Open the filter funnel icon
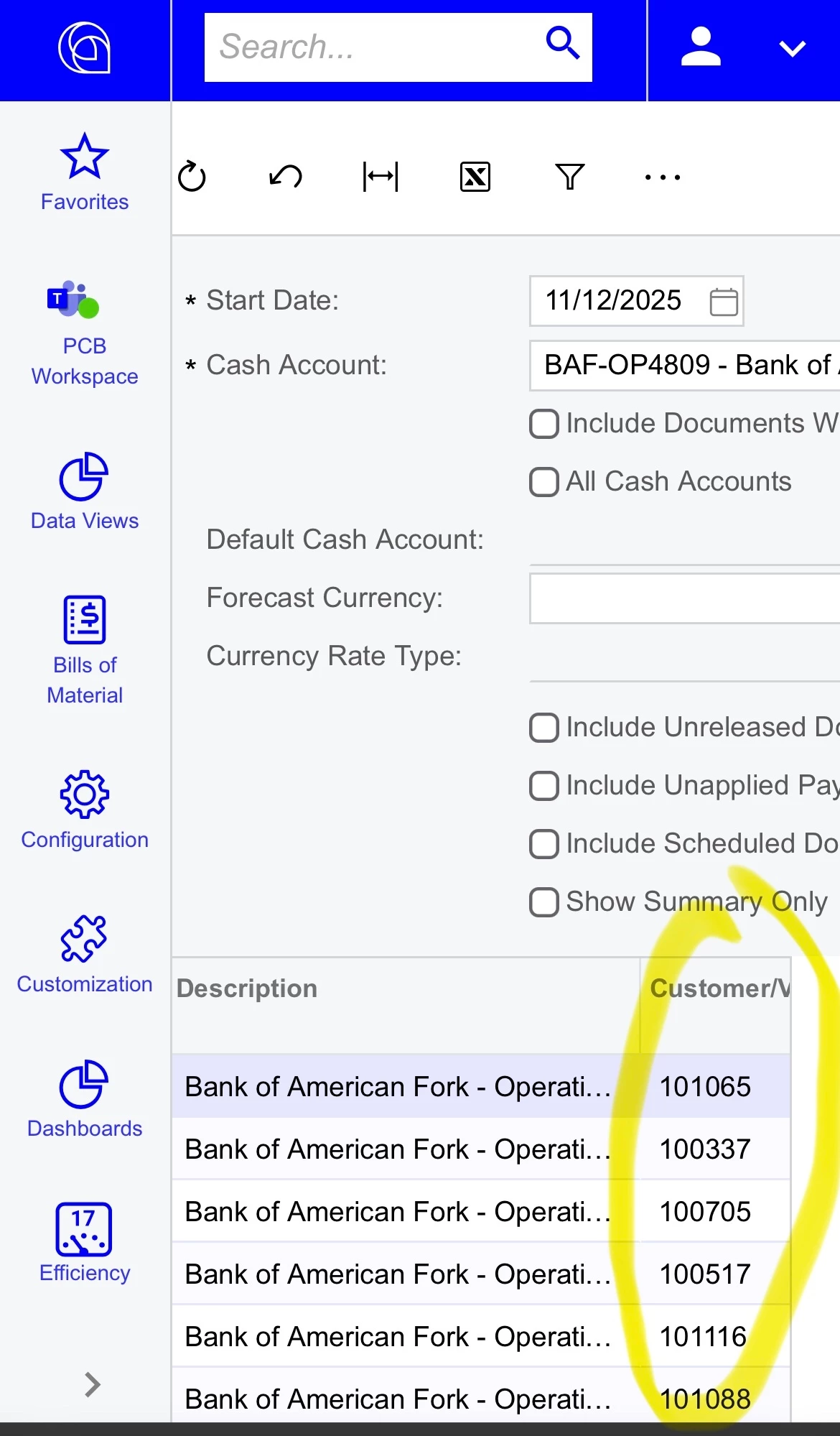The image size is (840, 1436). [569, 177]
